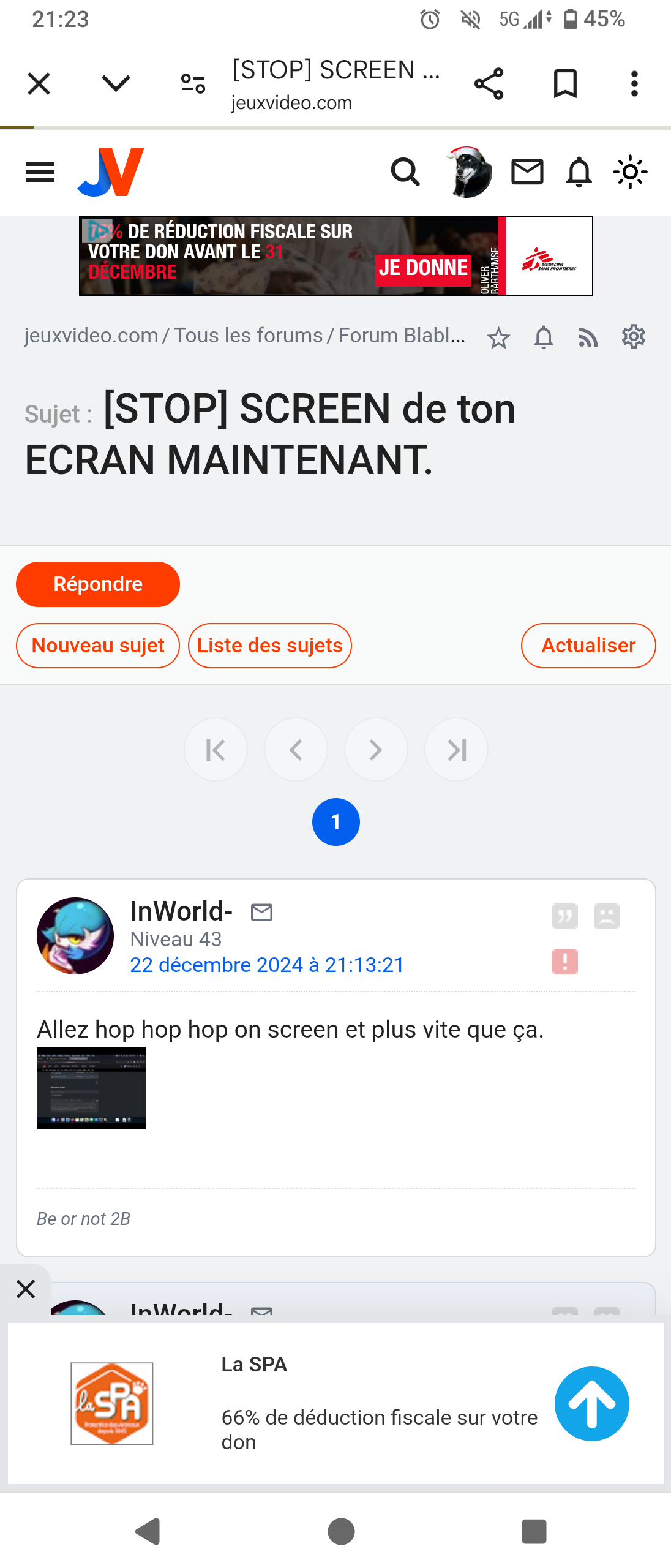Share this page
Screen dimensions: 671x1568
coord(489,84)
